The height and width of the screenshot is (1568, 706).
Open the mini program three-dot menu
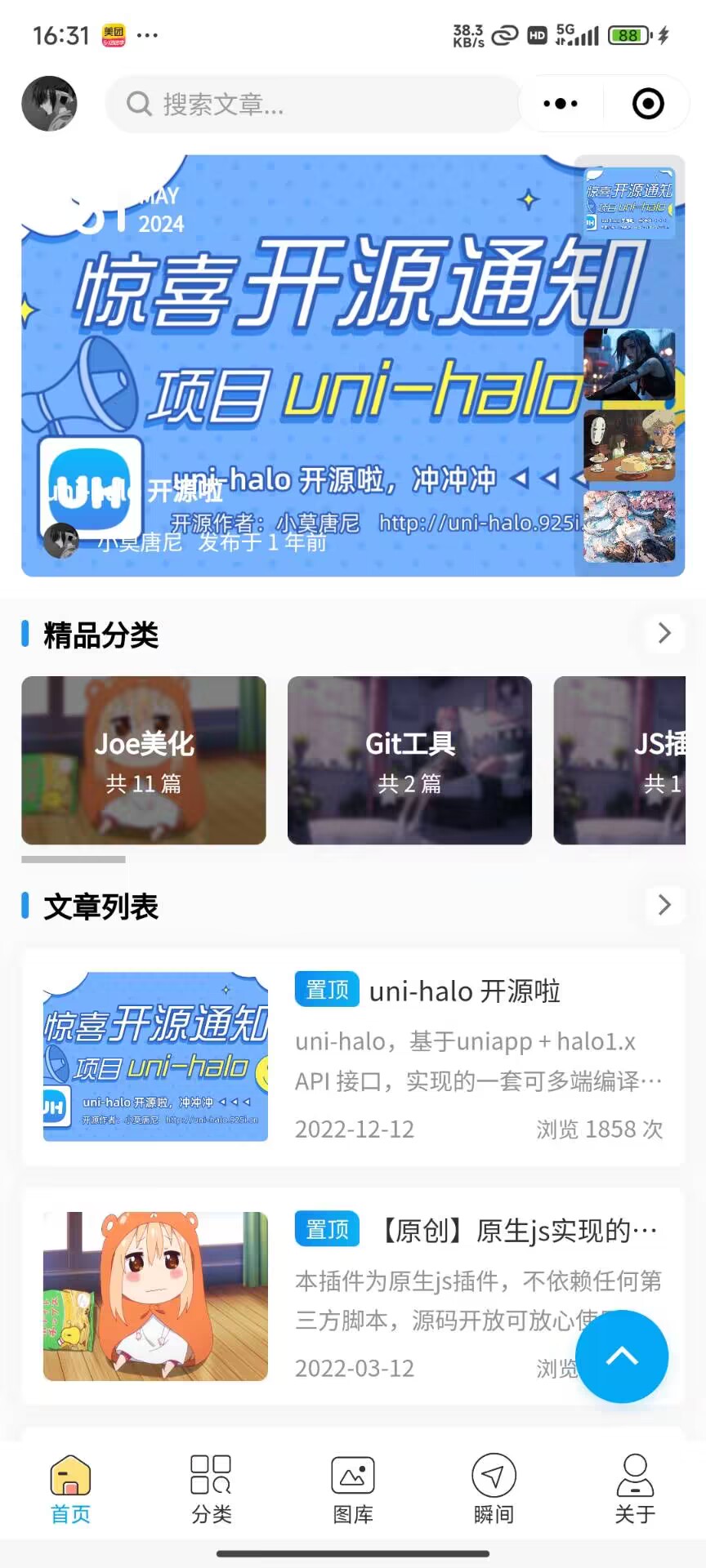(x=561, y=104)
